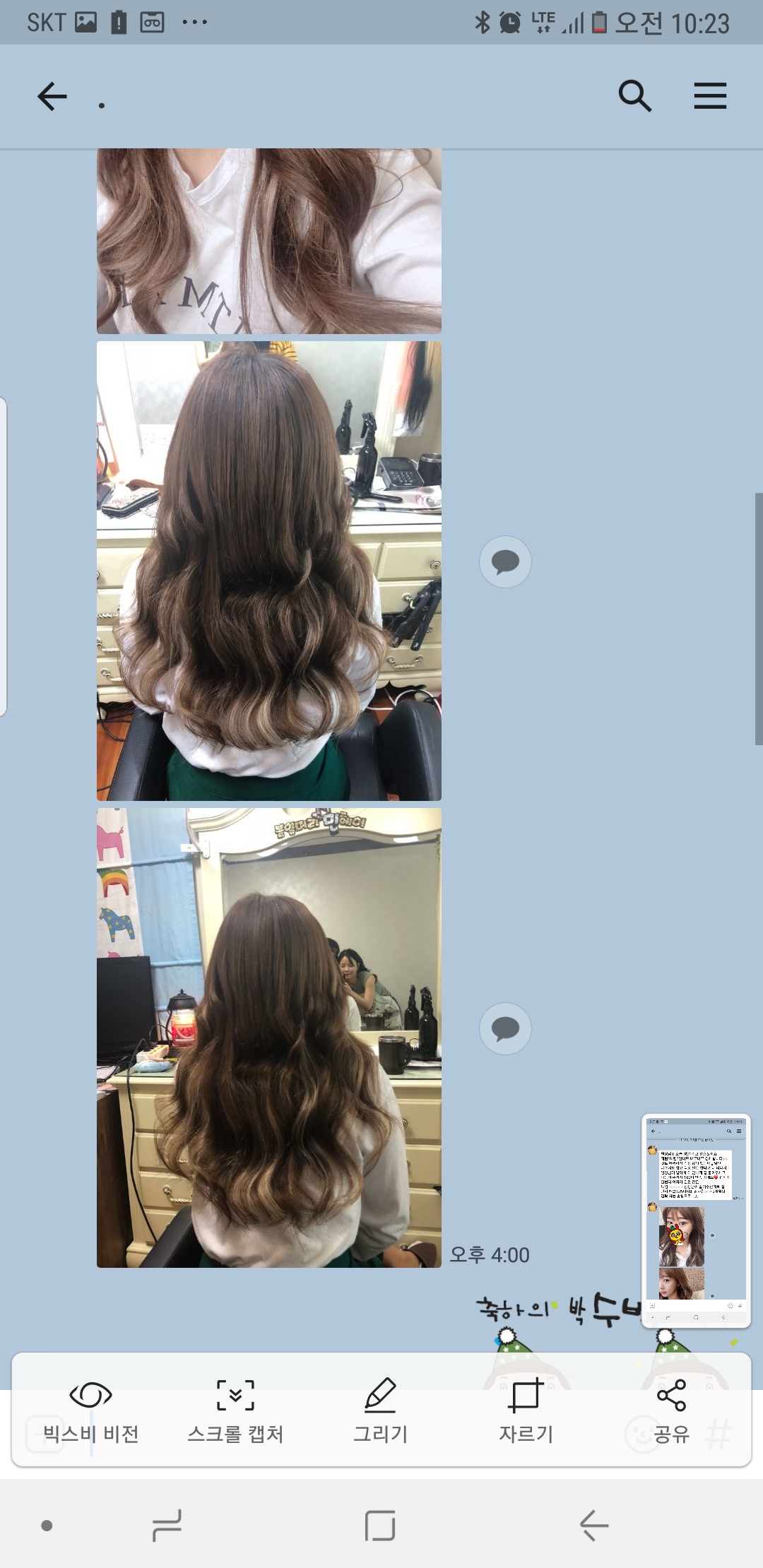Open the photo of hair from behind in salon chair
This screenshot has height=1568, width=763.
268,571
